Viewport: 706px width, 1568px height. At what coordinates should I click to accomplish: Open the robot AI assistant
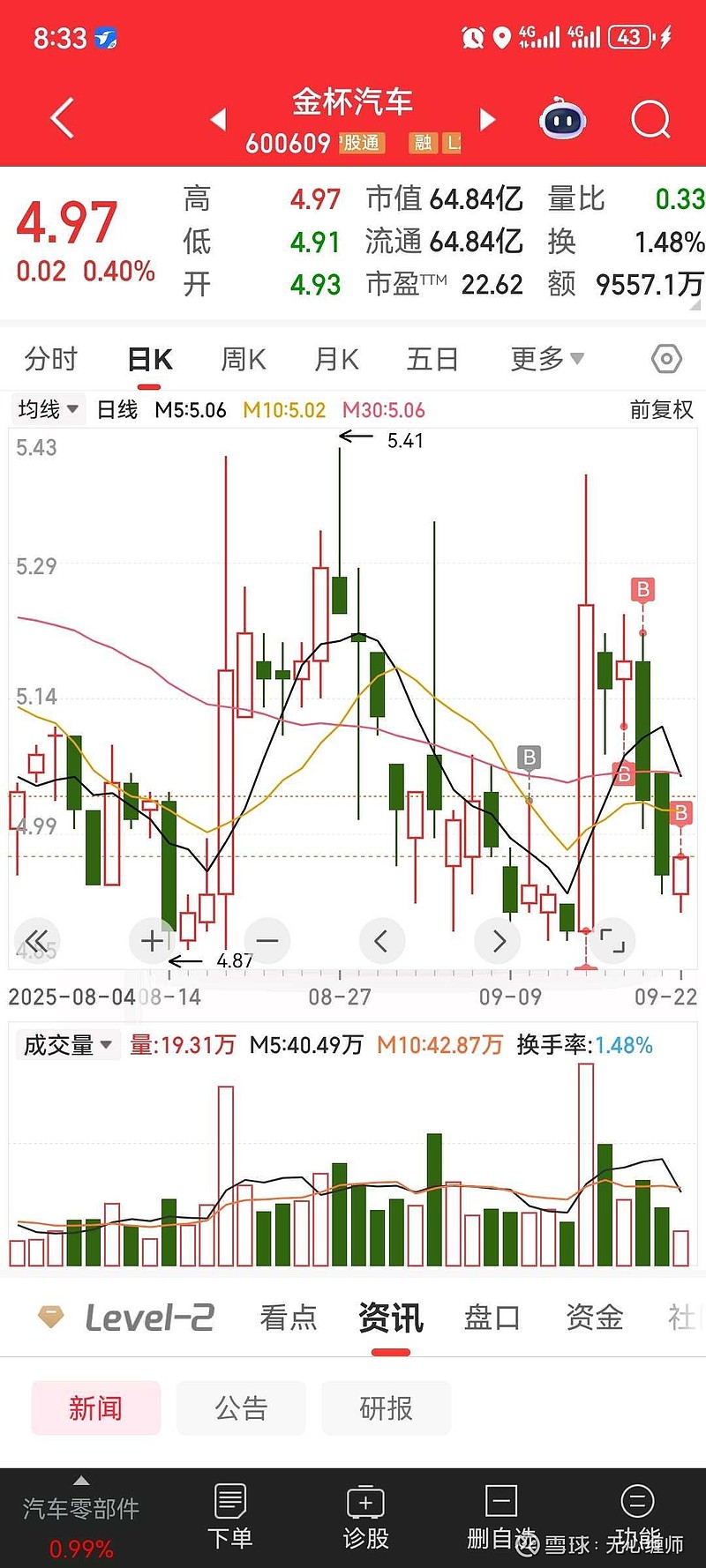pyautogui.click(x=562, y=119)
